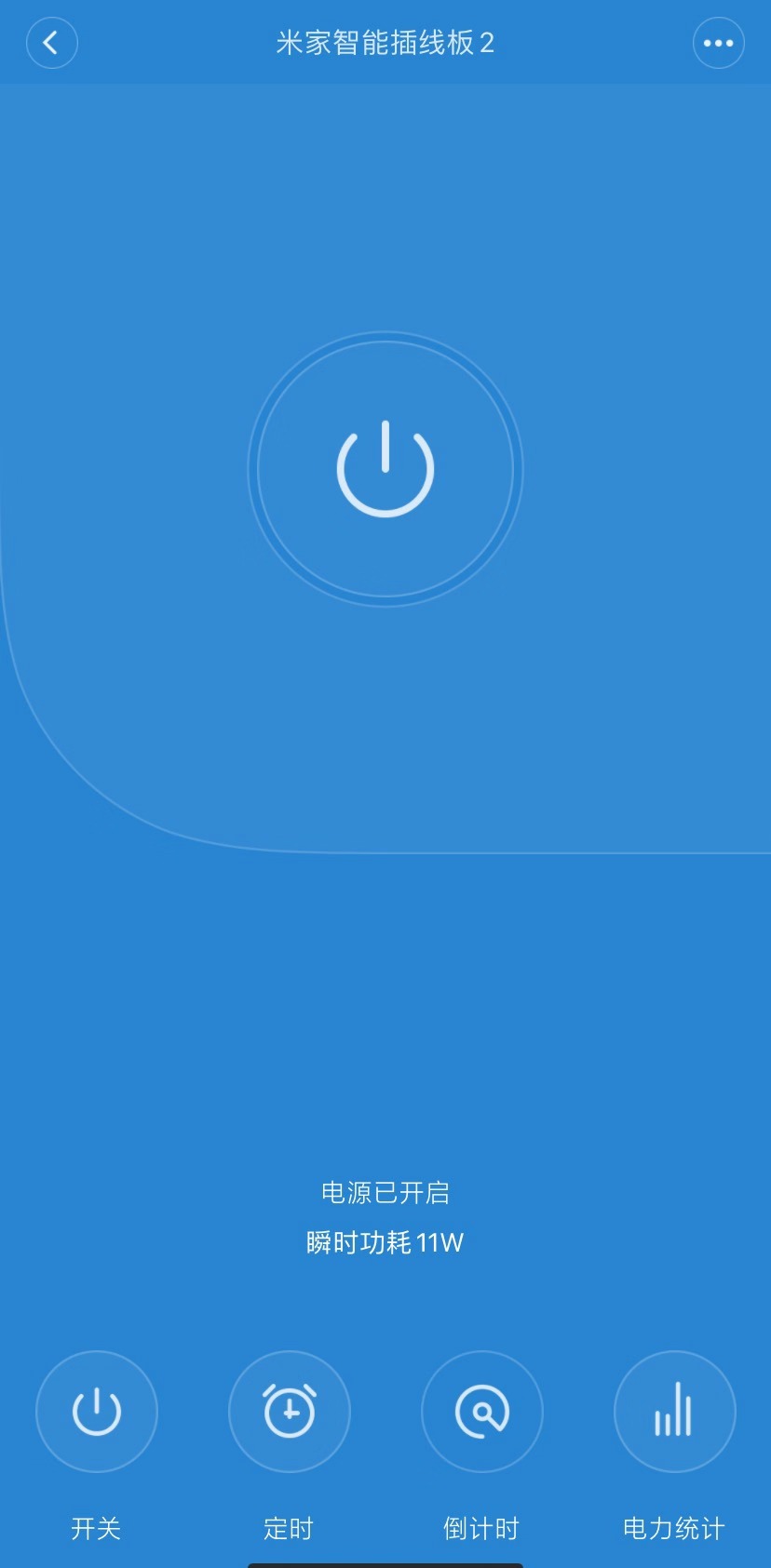Open the 定时 timer schedule
Viewport: 771px width, 1568px height.
(290, 1411)
